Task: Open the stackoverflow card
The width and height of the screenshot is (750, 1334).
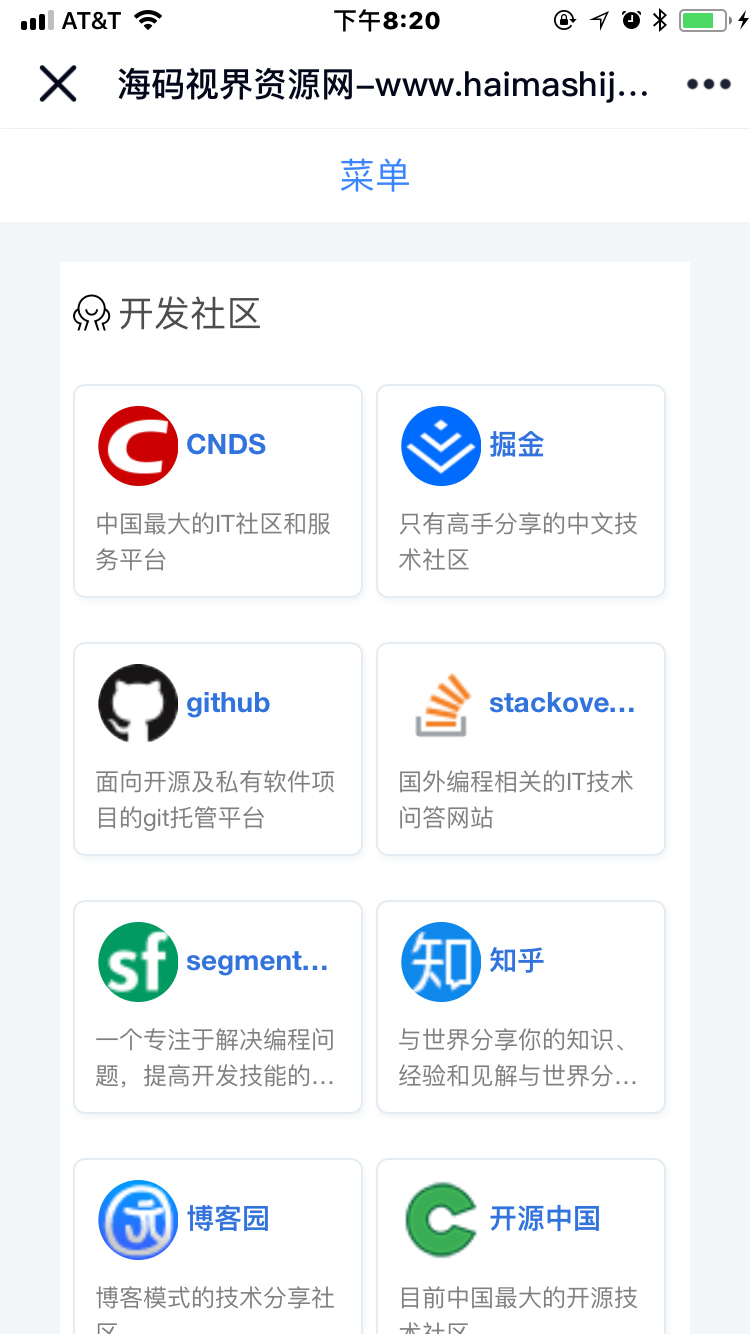Action: [x=520, y=749]
